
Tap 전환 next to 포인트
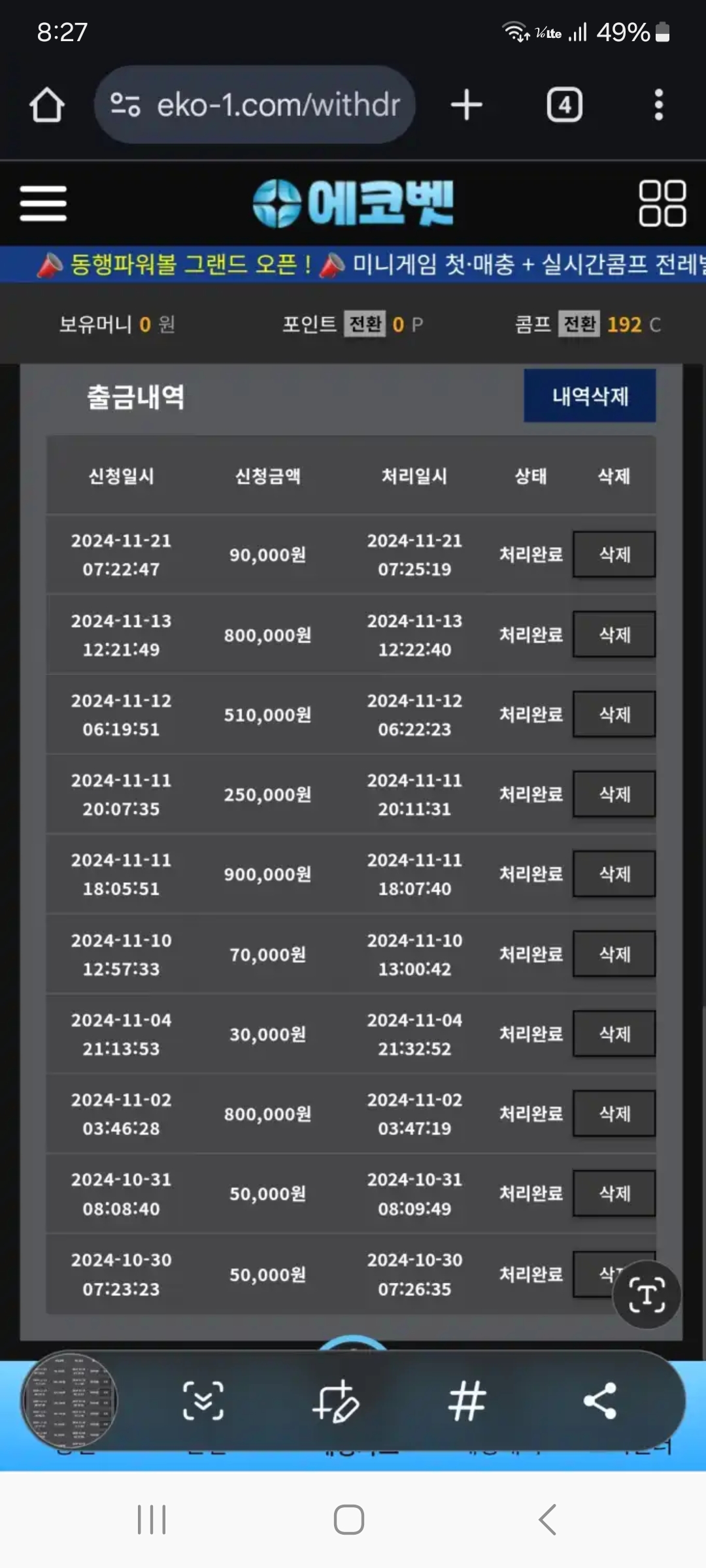point(365,323)
